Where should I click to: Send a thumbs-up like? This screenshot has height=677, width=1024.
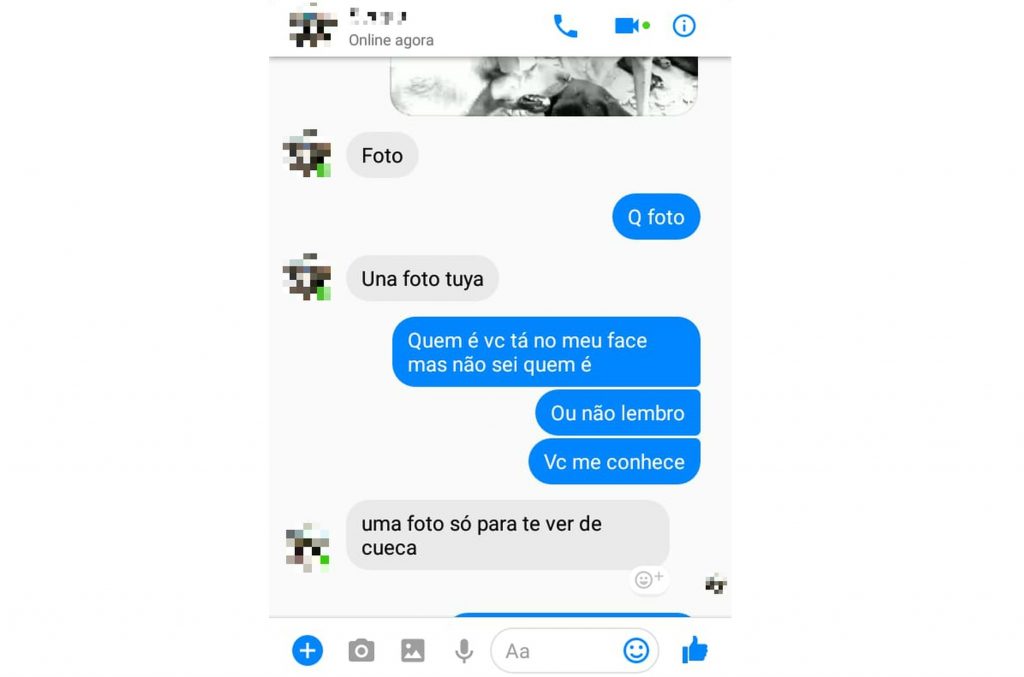695,651
